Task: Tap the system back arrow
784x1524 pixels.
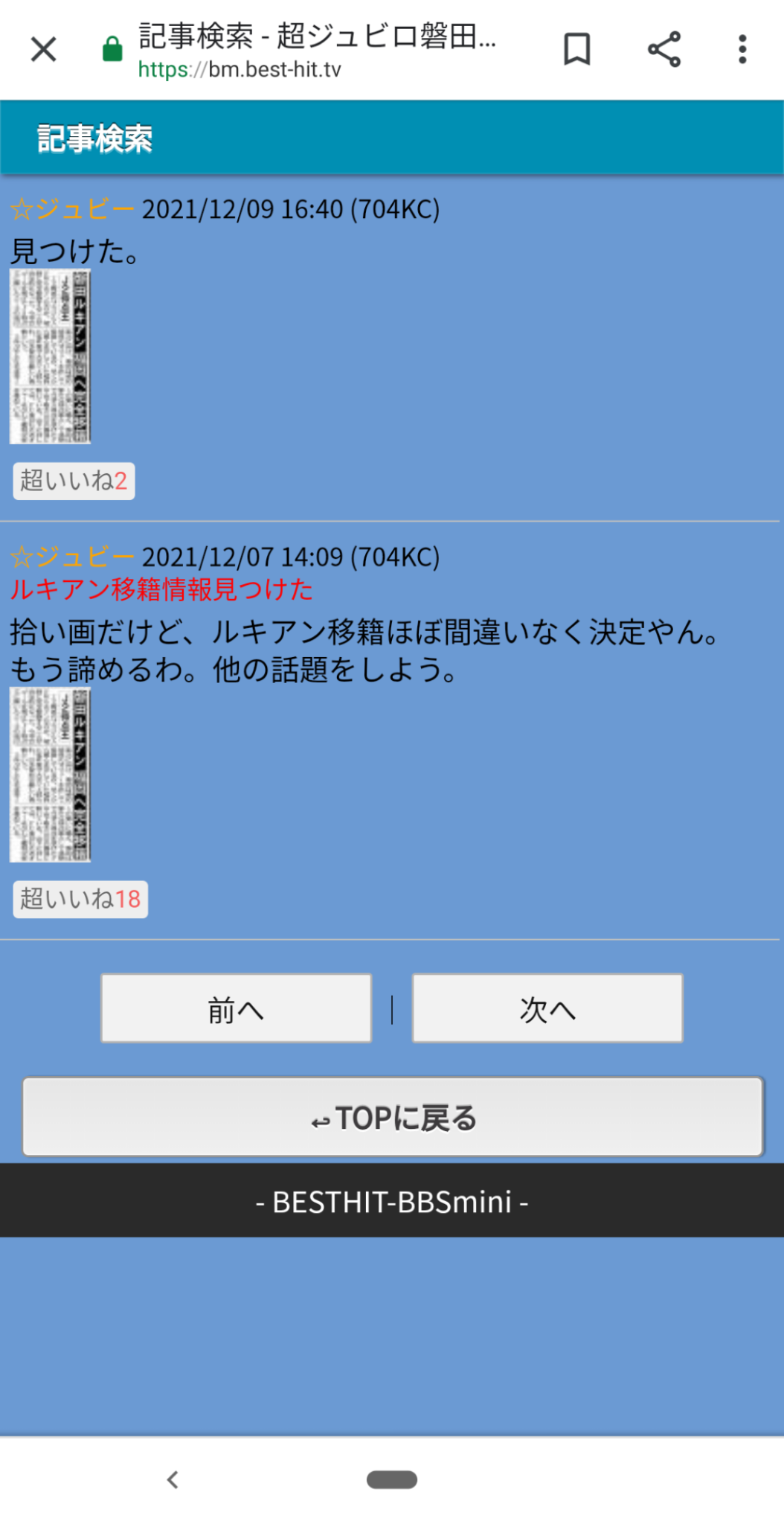Action: pyautogui.click(x=173, y=1479)
